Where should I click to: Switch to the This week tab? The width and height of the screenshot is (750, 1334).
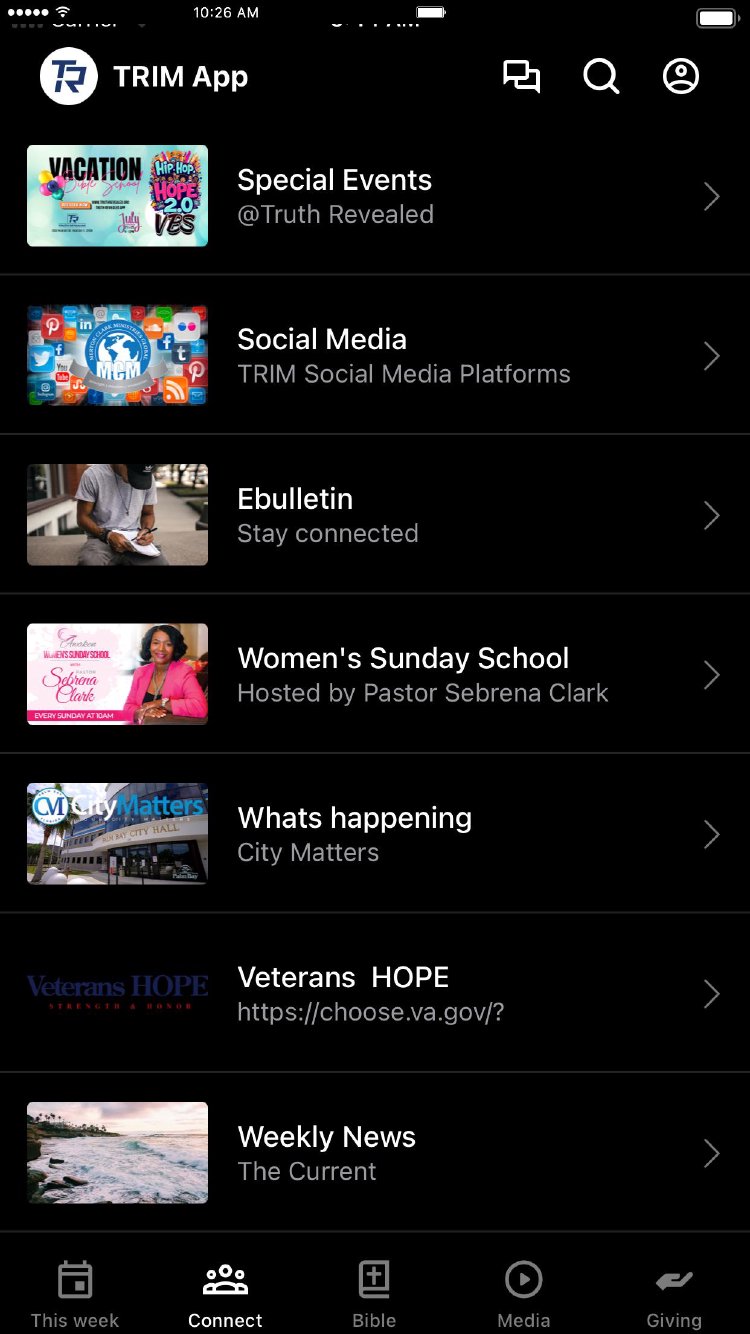tap(75, 1294)
